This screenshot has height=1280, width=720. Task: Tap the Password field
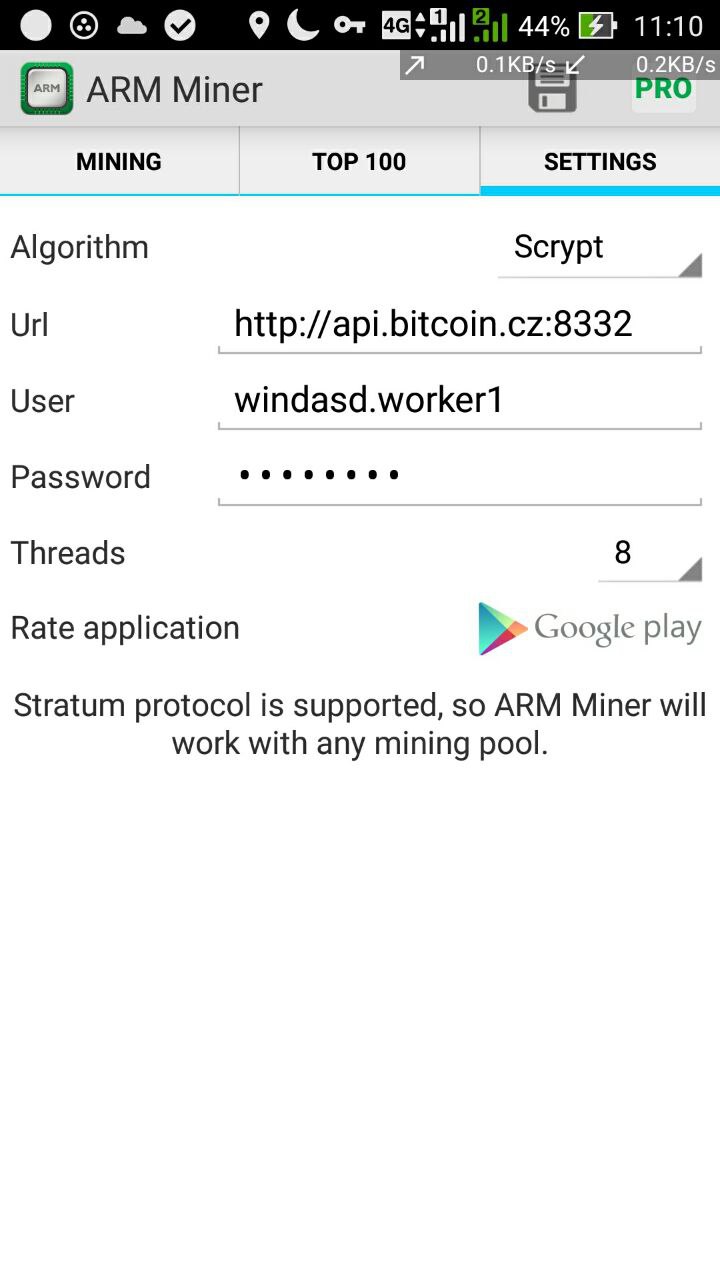click(x=459, y=477)
